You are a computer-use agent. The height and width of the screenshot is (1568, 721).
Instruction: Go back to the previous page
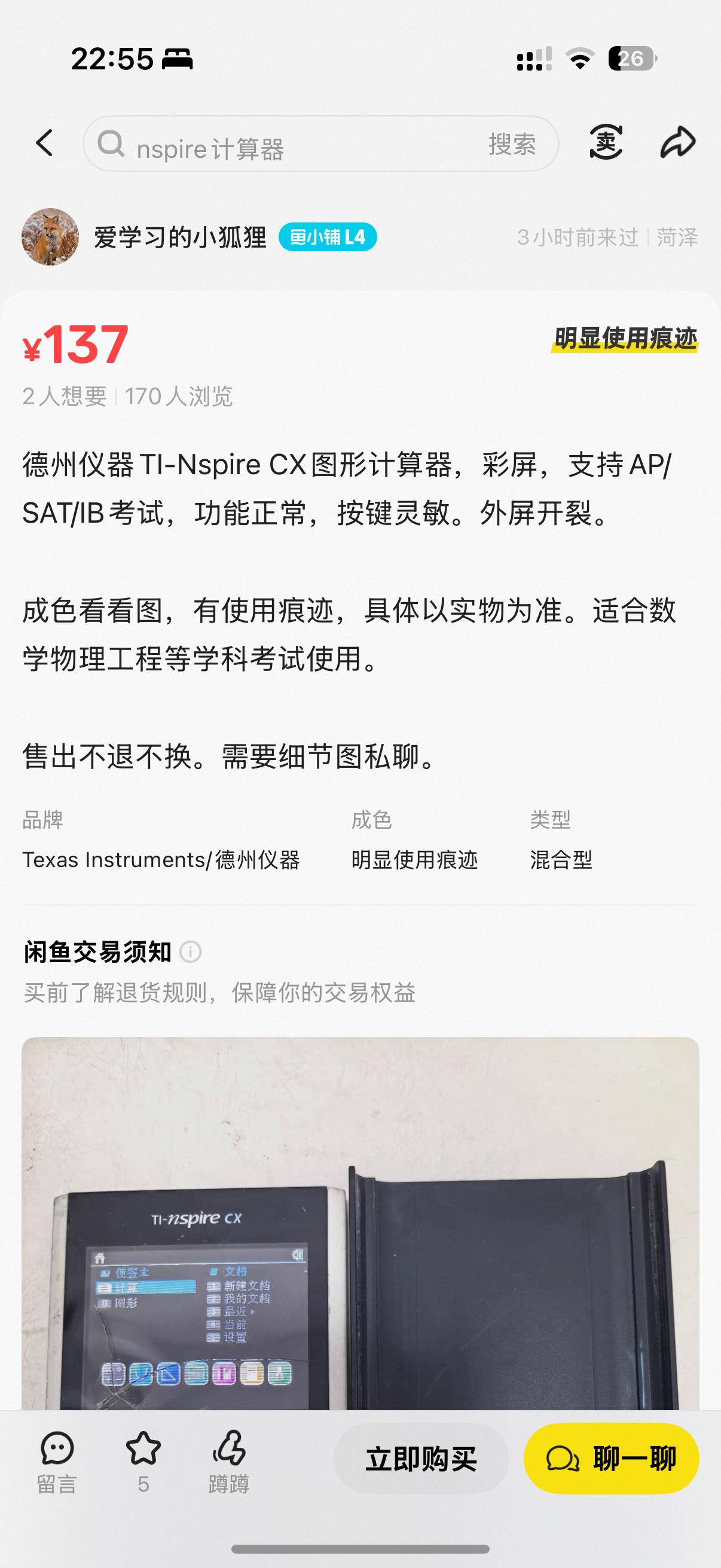pos(44,144)
